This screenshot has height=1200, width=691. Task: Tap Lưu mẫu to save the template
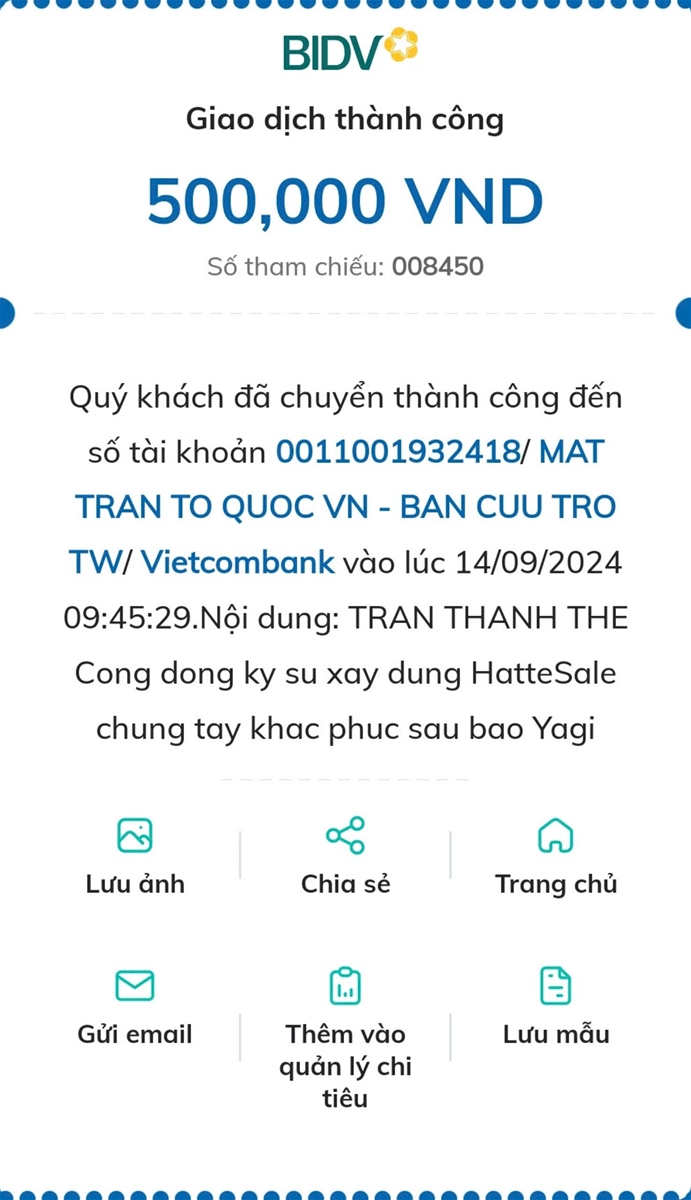[x=555, y=1005]
